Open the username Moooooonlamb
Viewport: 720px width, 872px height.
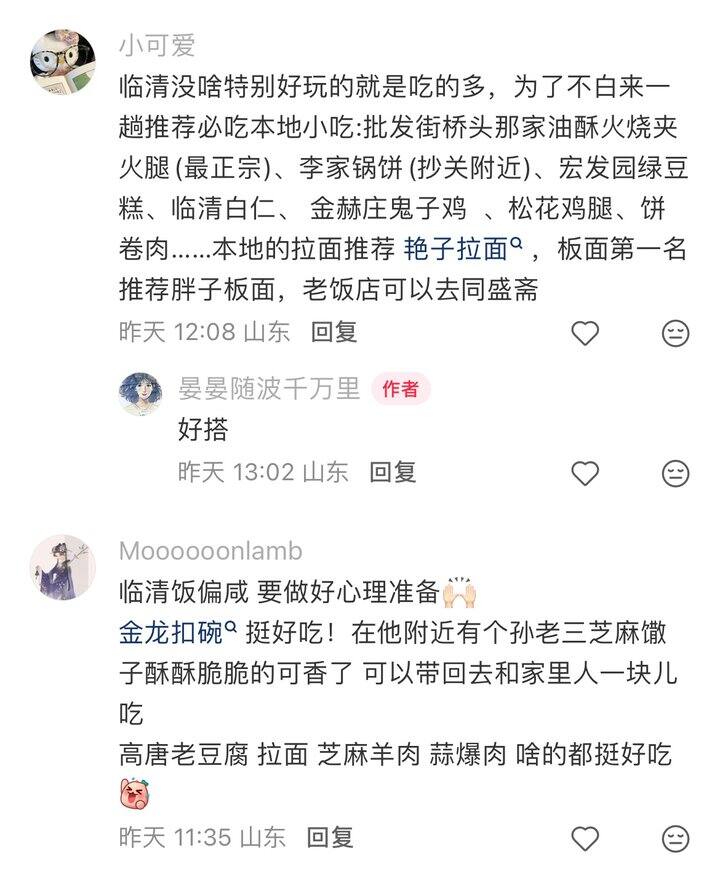pyautogui.click(x=211, y=551)
